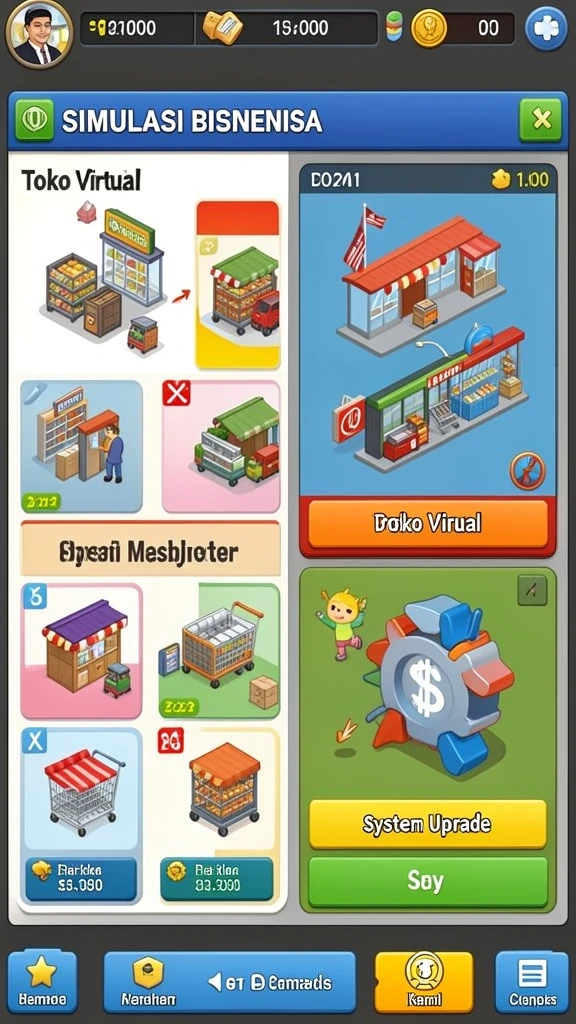Buy the orange-roof cart stall item
Screen dimensions: 576x1024
pos(216,878)
